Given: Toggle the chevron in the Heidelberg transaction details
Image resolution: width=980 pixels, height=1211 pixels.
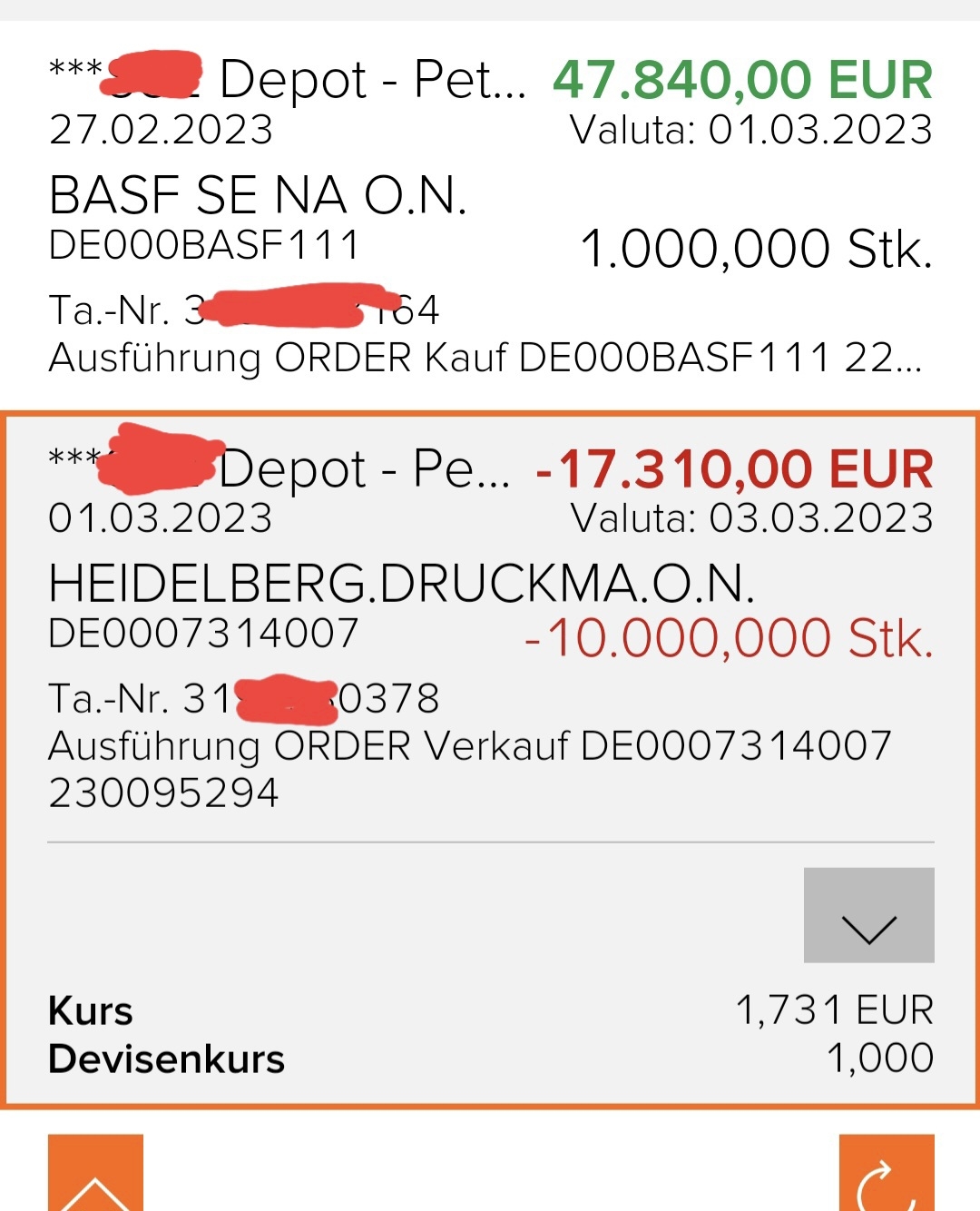Looking at the screenshot, I should tap(868, 915).
